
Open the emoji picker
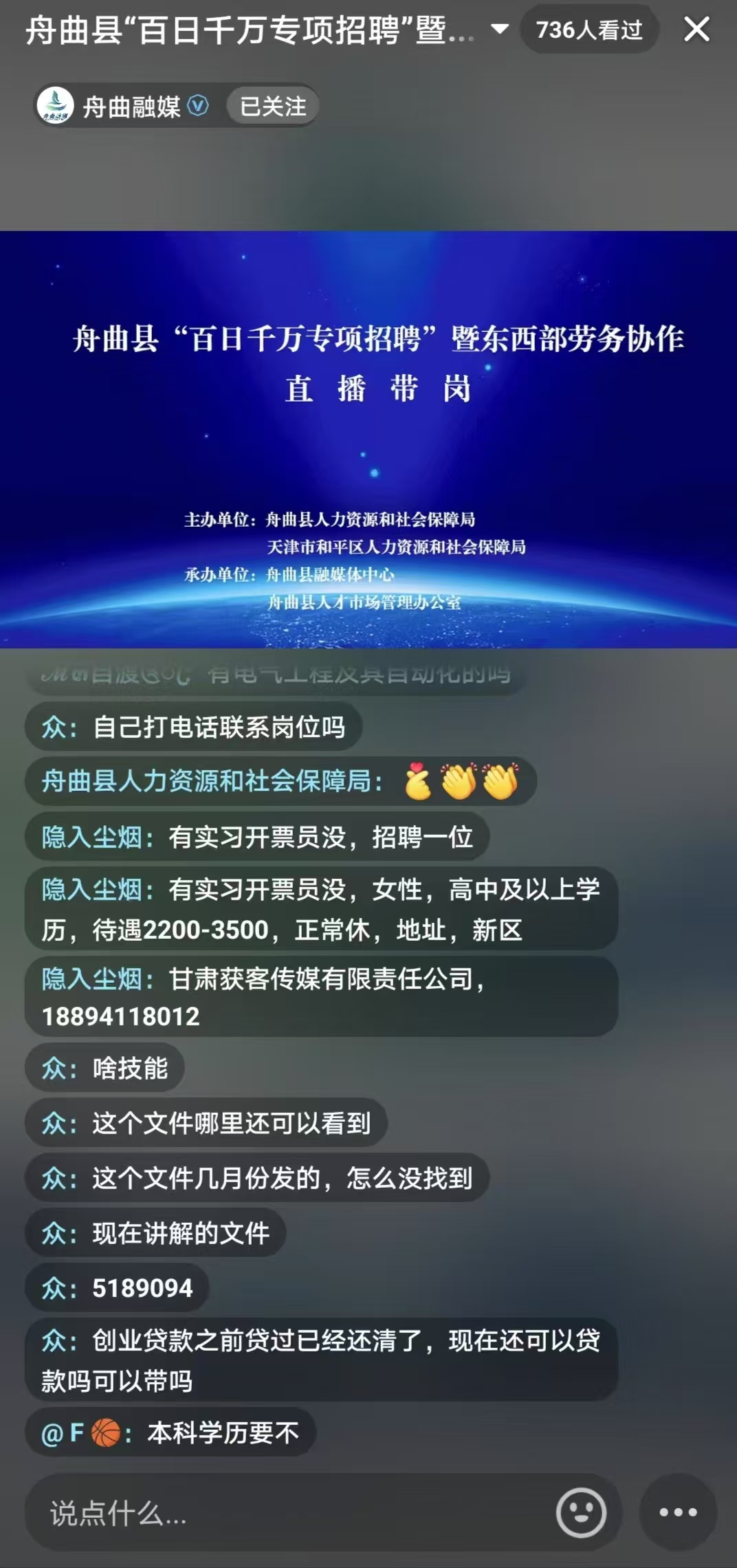tap(581, 1512)
